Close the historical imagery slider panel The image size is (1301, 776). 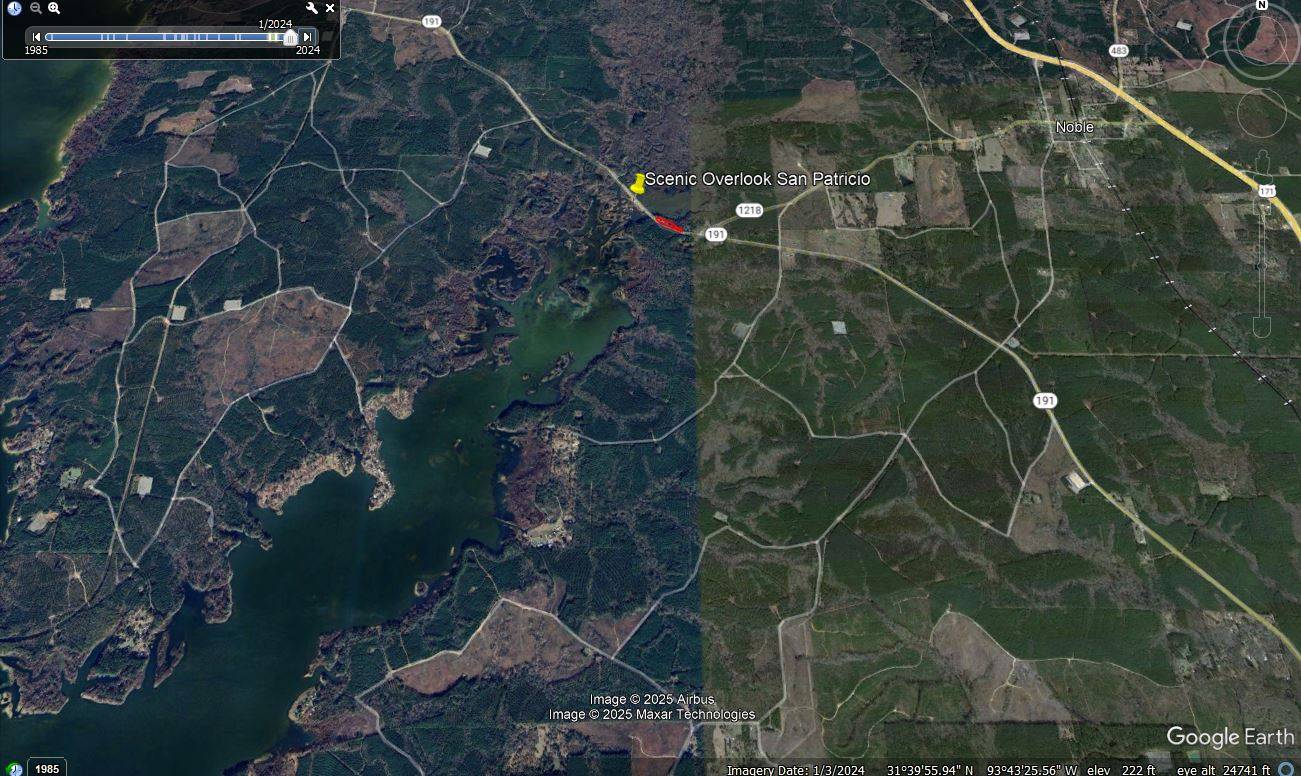click(x=330, y=8)
